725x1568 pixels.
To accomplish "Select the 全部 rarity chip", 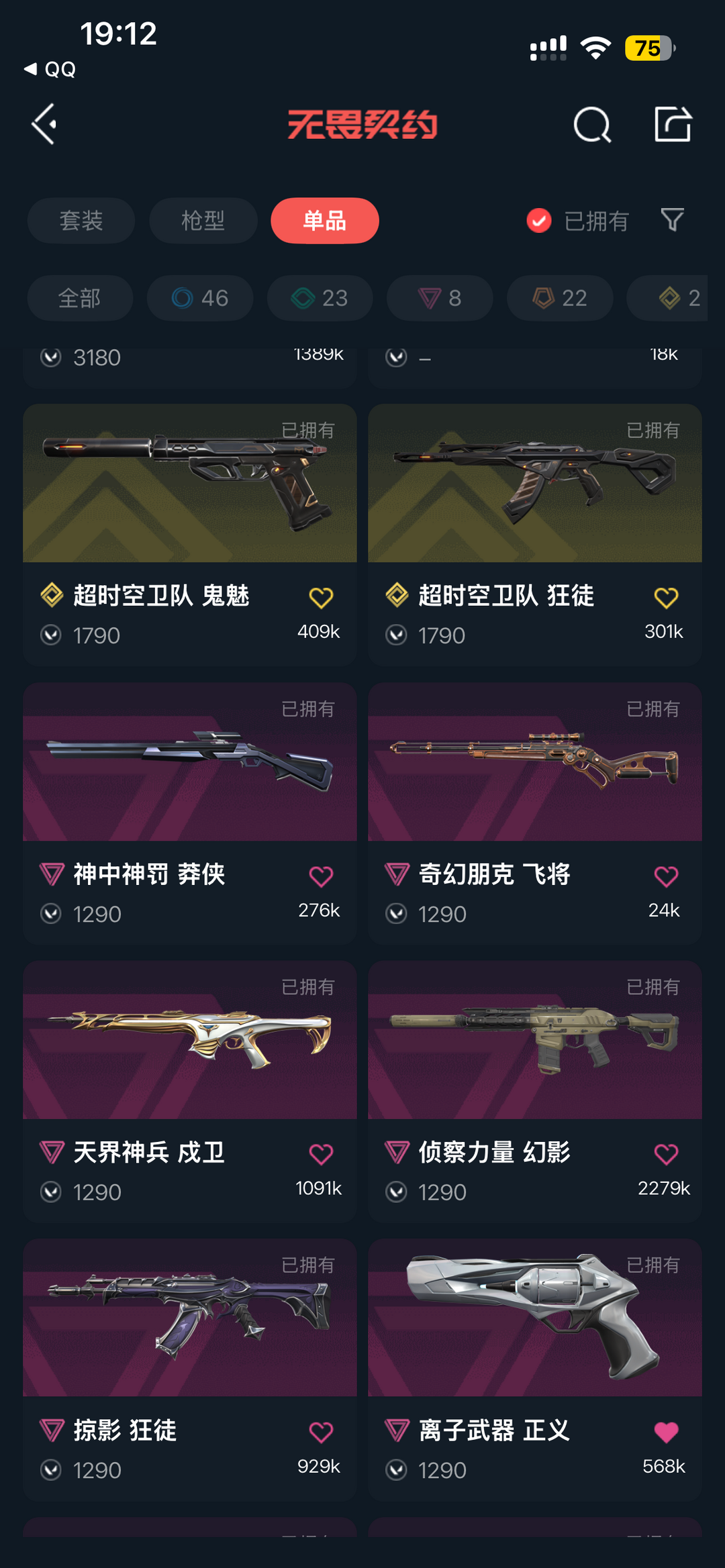I will [x=80, y=298].
